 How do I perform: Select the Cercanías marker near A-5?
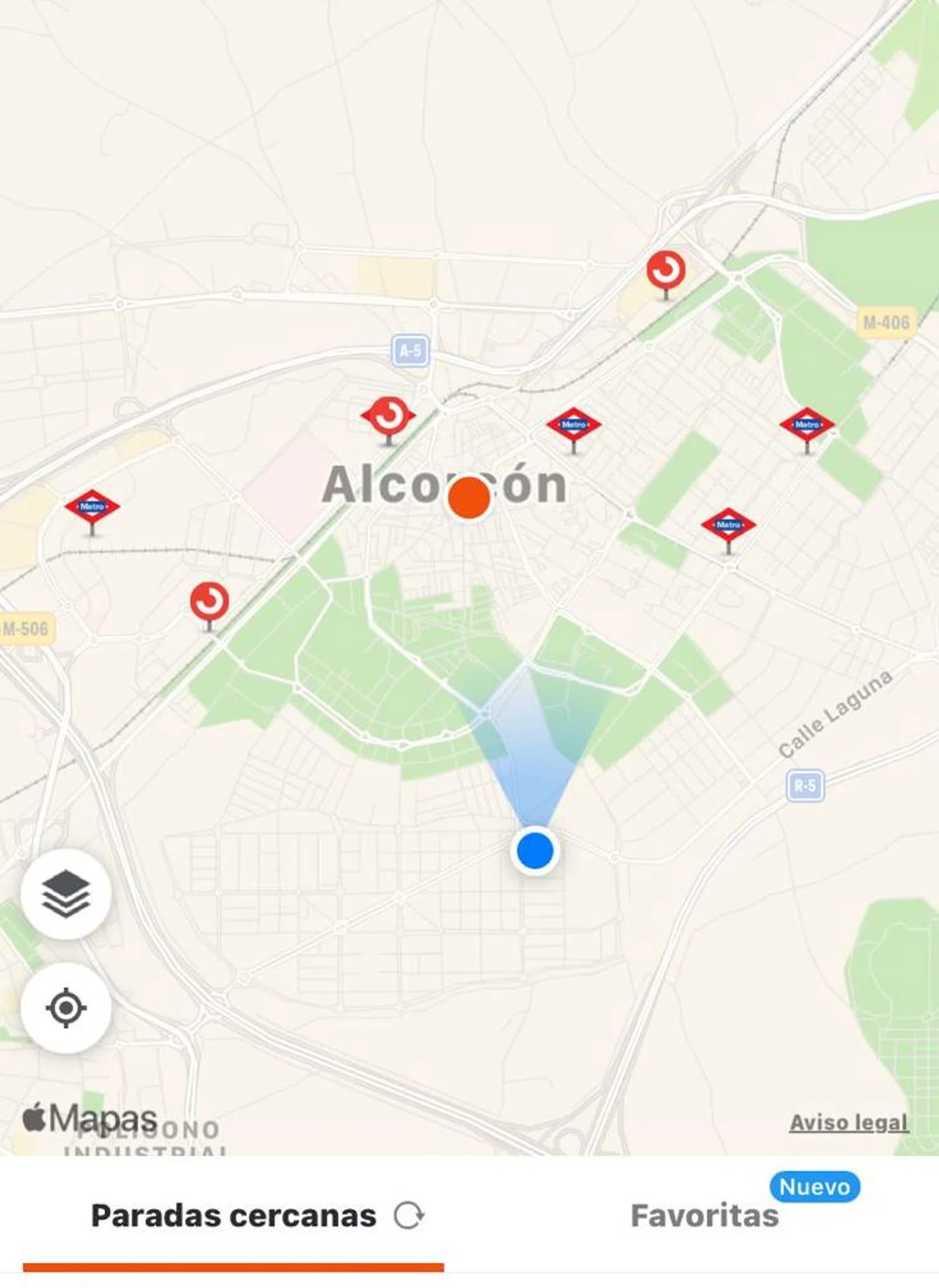[388, 416]
